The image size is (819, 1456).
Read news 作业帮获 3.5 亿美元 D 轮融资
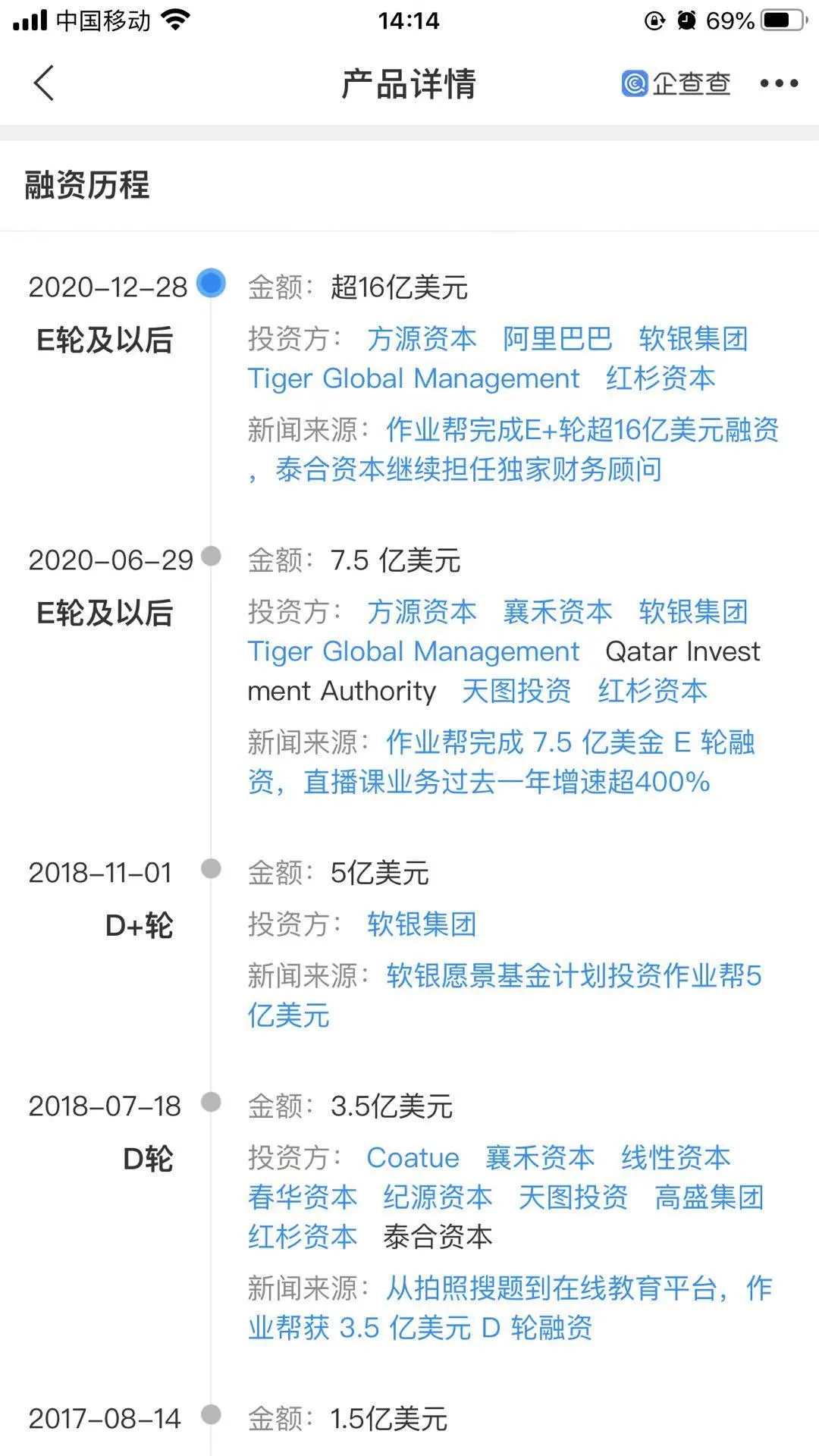(420, 1327)
